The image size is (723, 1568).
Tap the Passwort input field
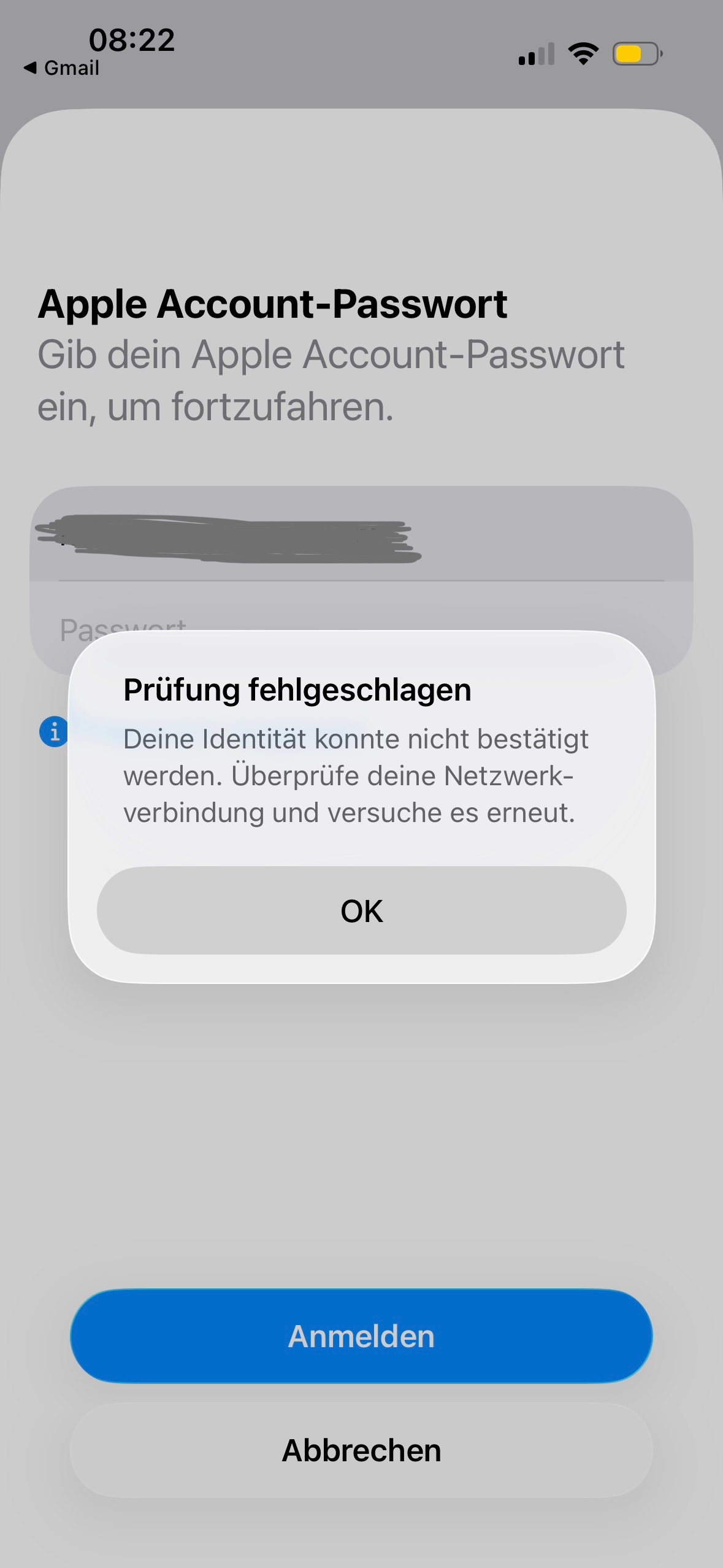point(361,628)
